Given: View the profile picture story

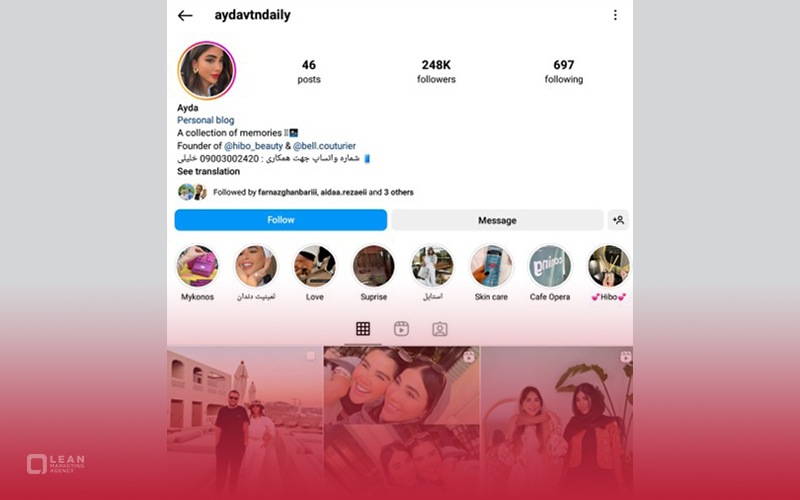Looking at the screenshot, I should pos(207,70).
